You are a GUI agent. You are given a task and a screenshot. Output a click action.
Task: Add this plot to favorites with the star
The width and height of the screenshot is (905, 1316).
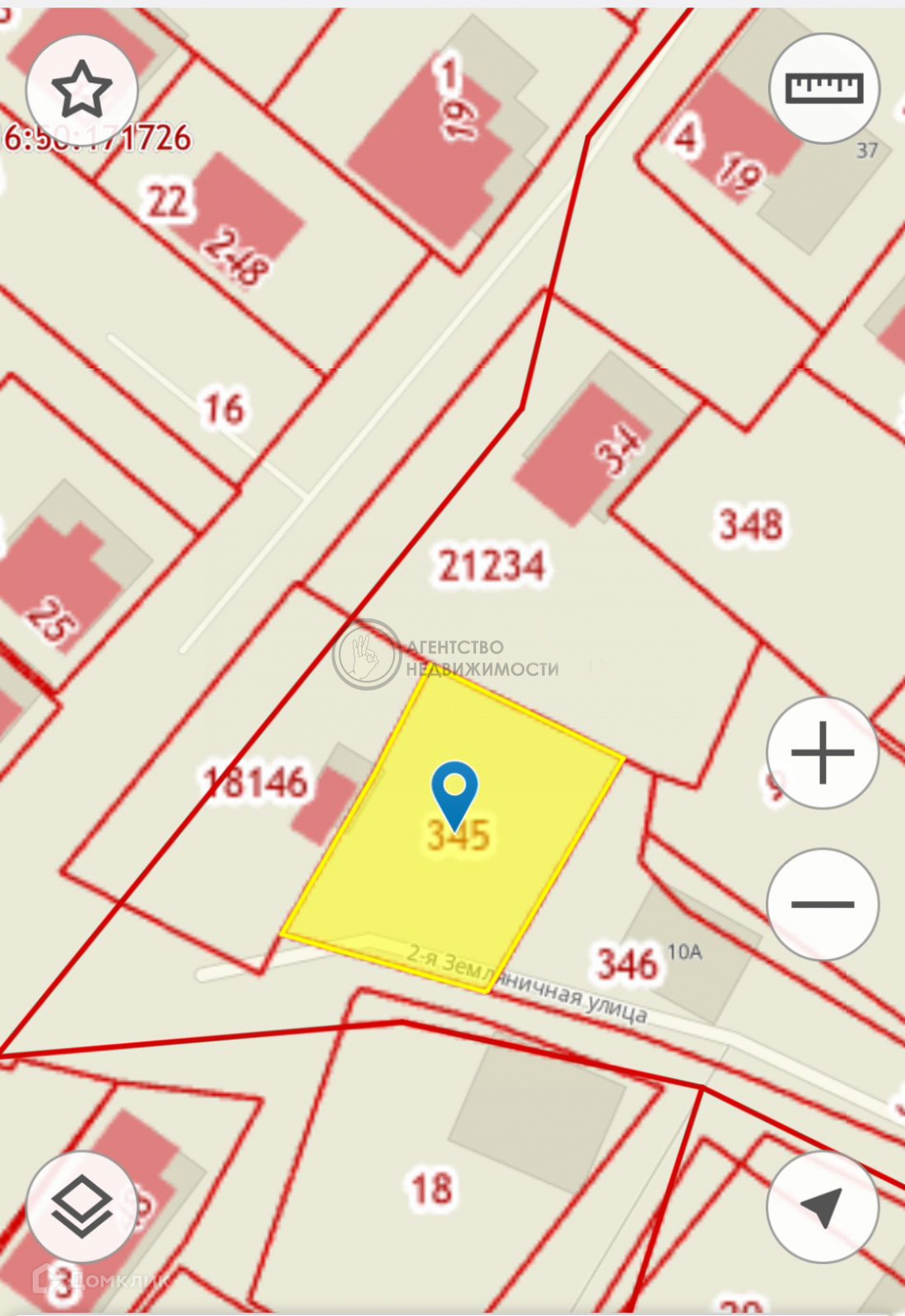coord(81,90)
